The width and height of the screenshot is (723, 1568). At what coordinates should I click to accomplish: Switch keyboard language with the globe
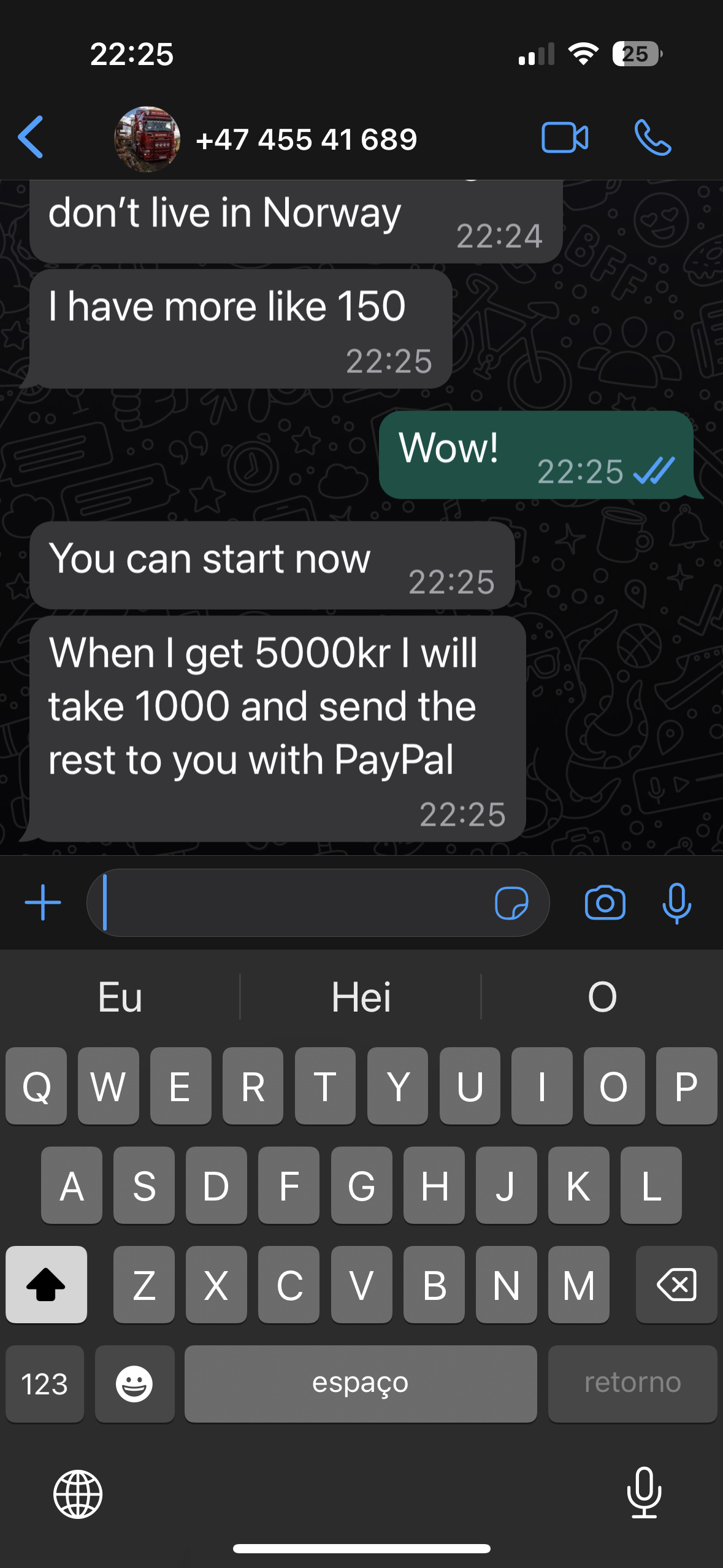(78, 1494)
